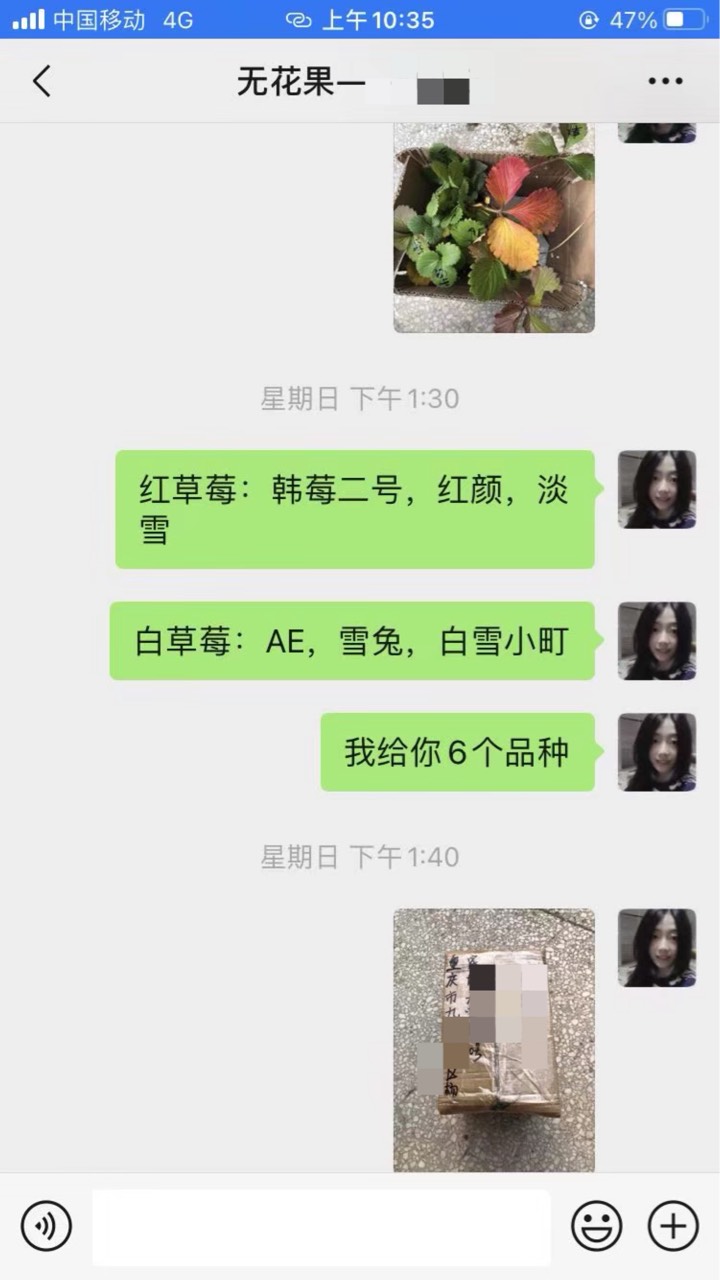This screenshot has height=1280, width=720.
Task: Switch to voice message input
Action: (x=46, y=1226)
